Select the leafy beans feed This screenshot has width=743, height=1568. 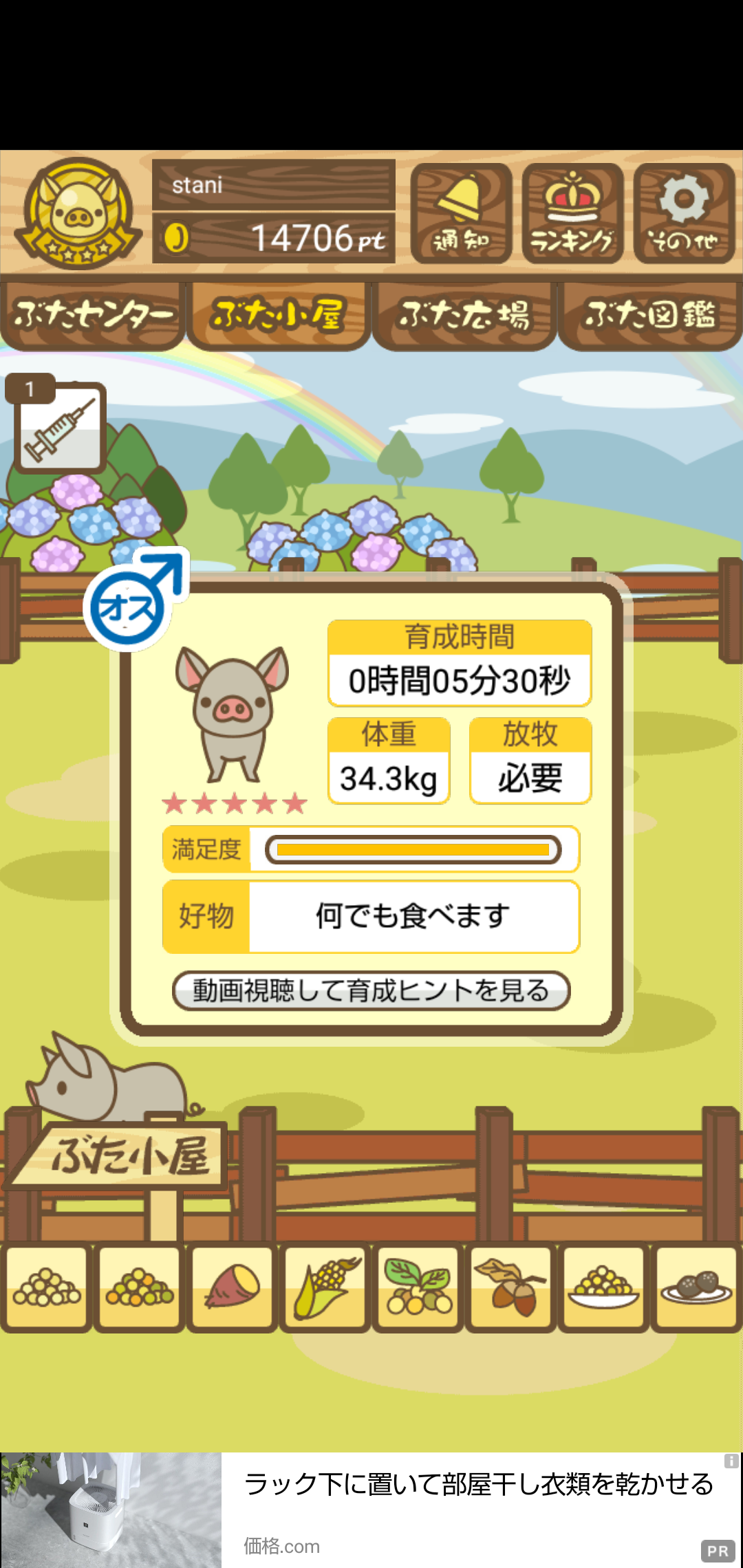(418, 1287)
